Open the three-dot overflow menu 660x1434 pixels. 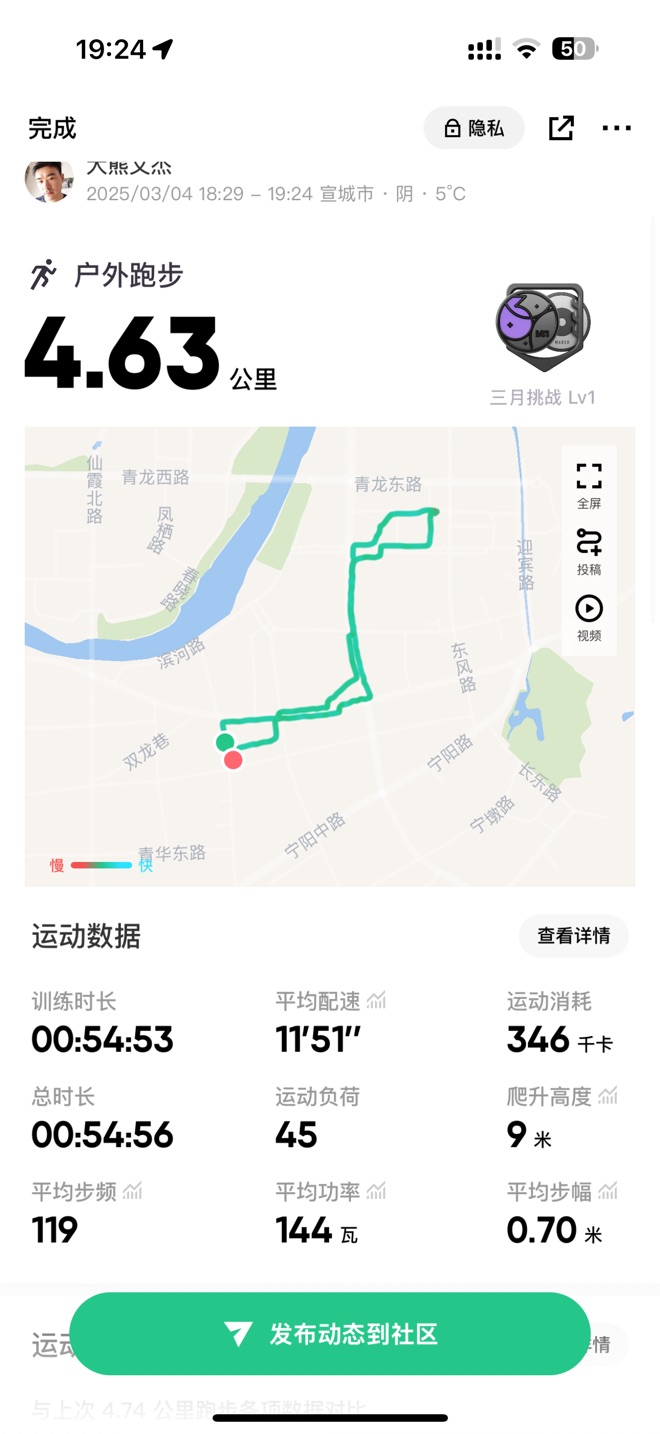pyautogui.click(x=616, y=128)
